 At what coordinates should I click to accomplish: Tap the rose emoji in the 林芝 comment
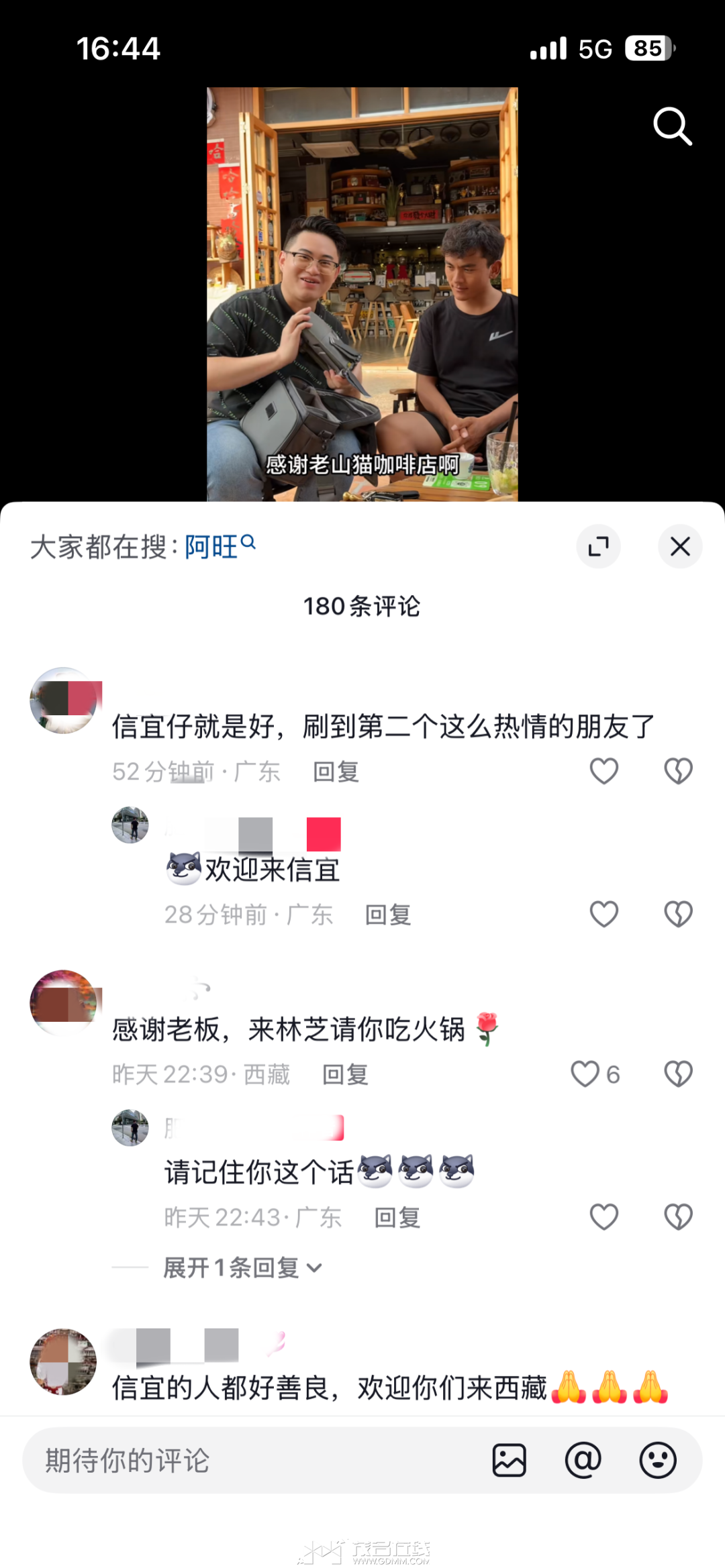click(x=488, y=1029)
